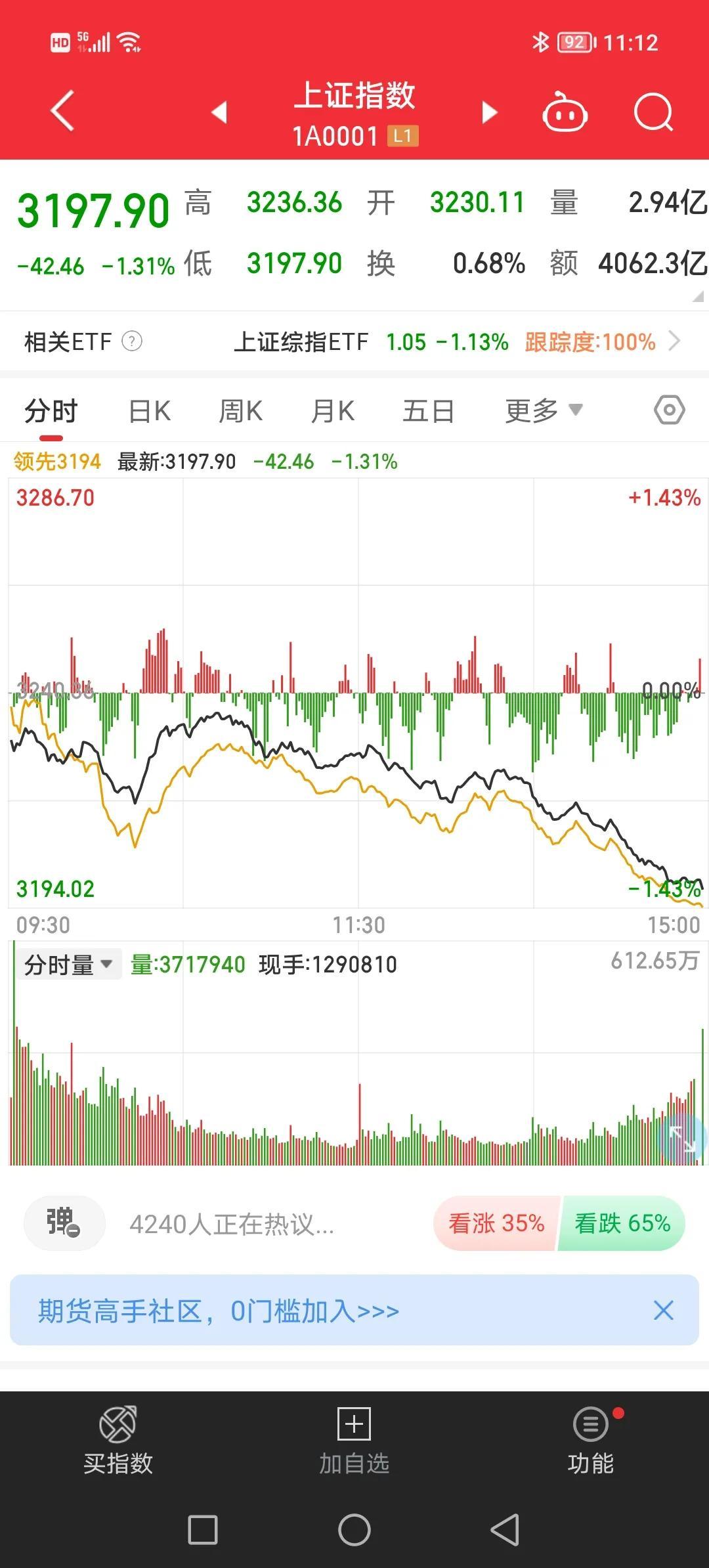The width and height of the screenshot is (709, 1568).
Task: Dismiss the 期货高手社区 banner
Action: [x=663, y=1311]
